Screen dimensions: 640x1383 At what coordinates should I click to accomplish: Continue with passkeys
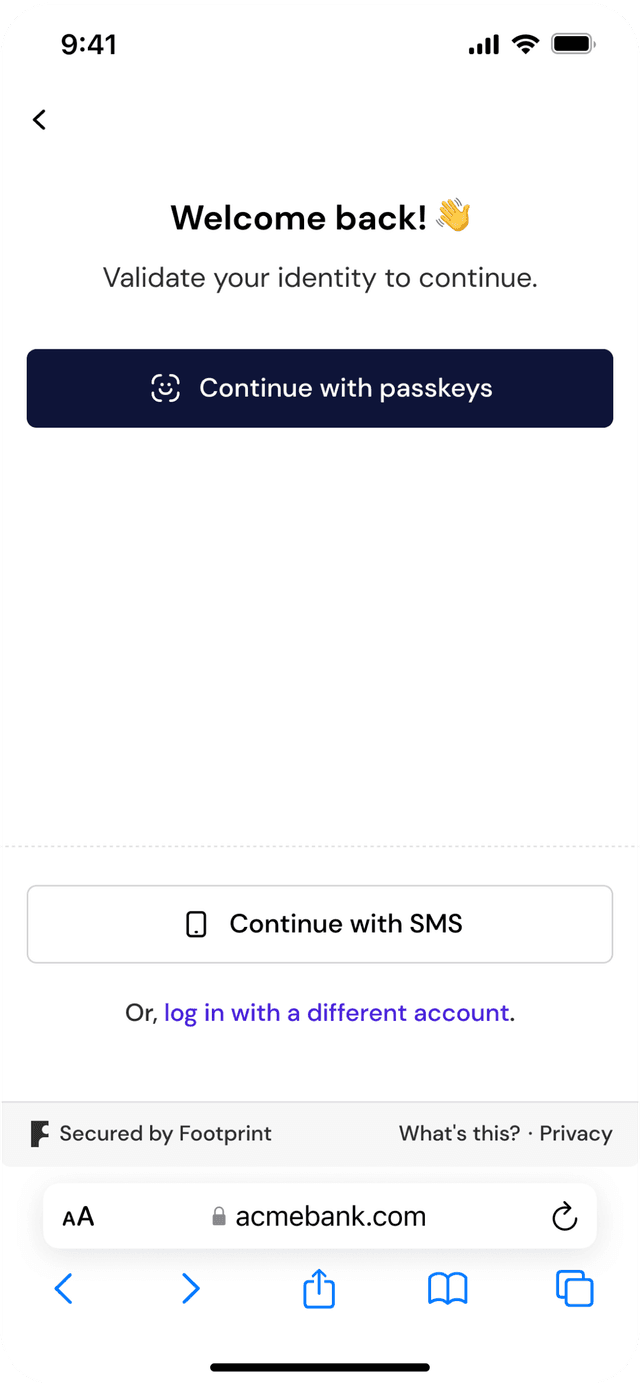(320, 388)
